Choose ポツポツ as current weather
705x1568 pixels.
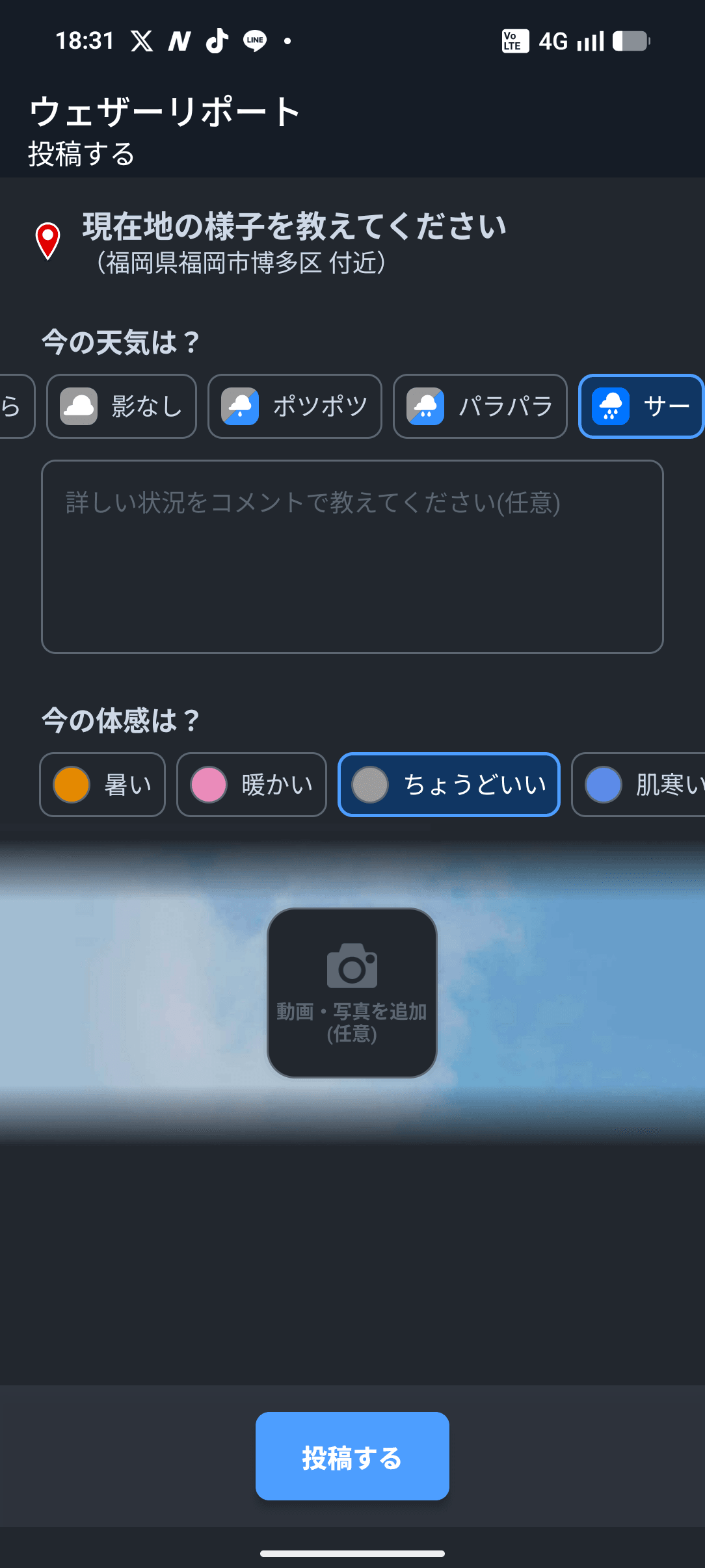click(x=295, y=406)
